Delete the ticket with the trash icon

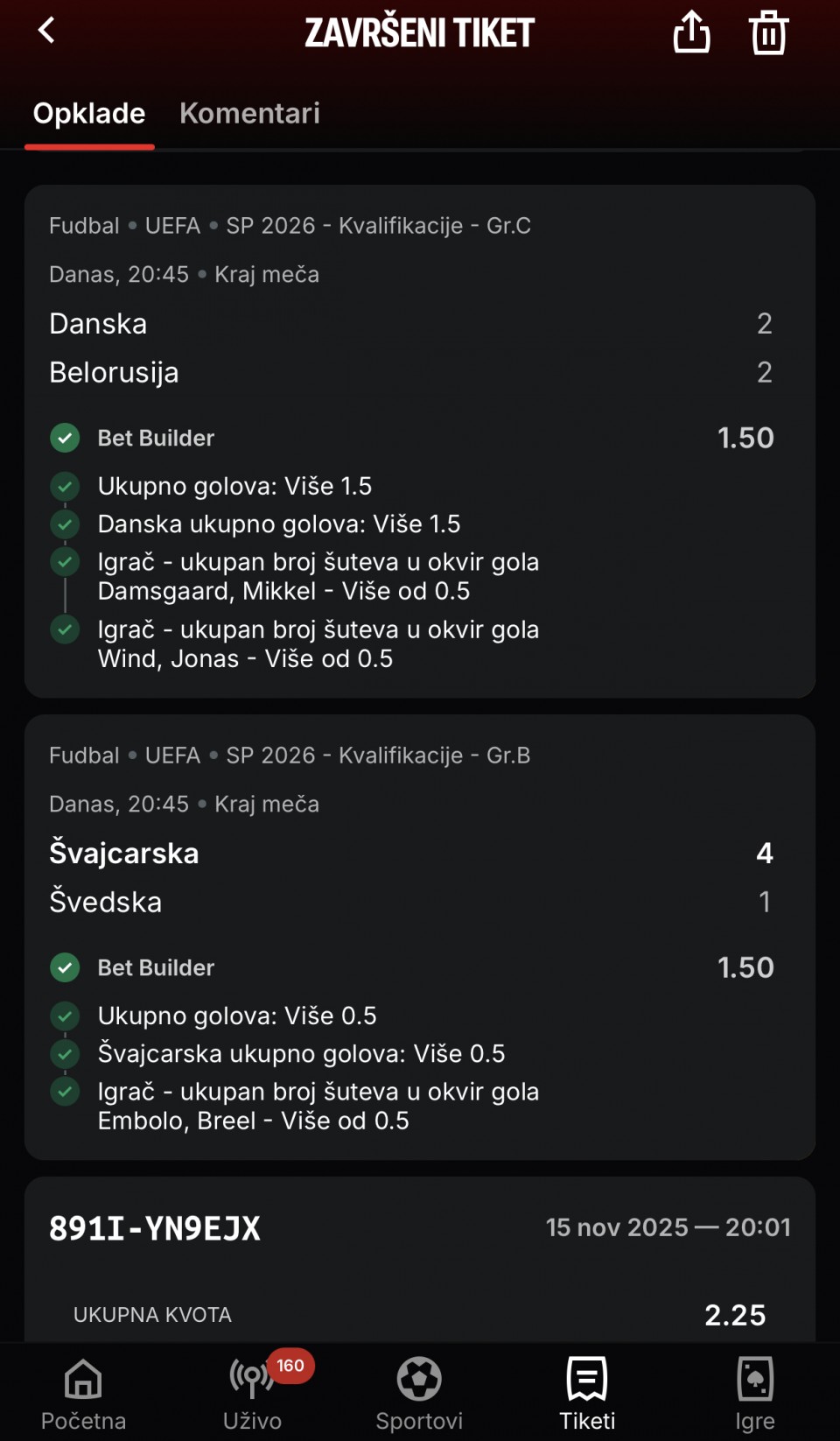click(768, 32)
